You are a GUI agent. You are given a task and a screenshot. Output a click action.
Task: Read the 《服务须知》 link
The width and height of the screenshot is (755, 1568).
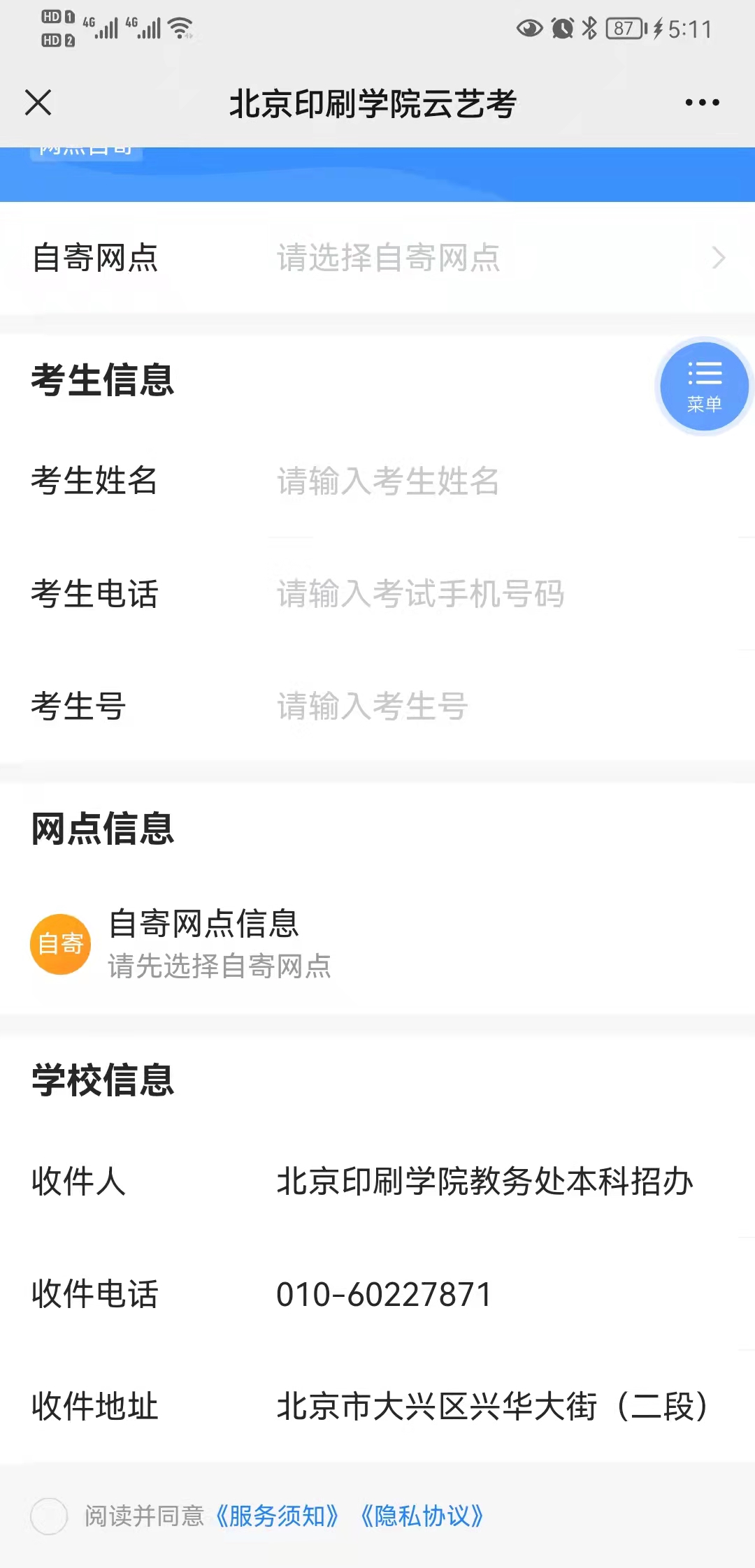(x=278, y=1516)
